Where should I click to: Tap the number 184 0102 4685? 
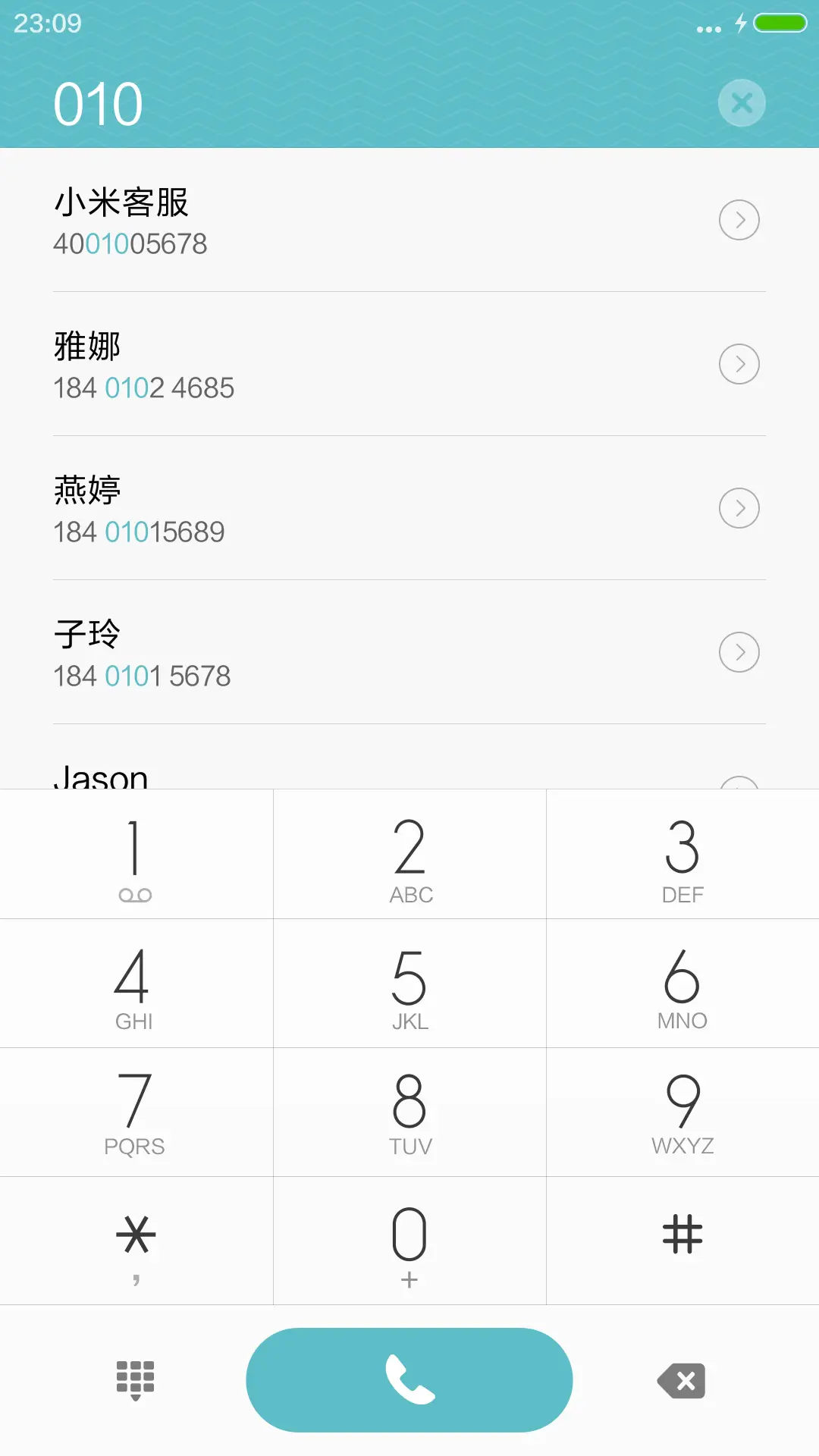[x=144, y=388]
